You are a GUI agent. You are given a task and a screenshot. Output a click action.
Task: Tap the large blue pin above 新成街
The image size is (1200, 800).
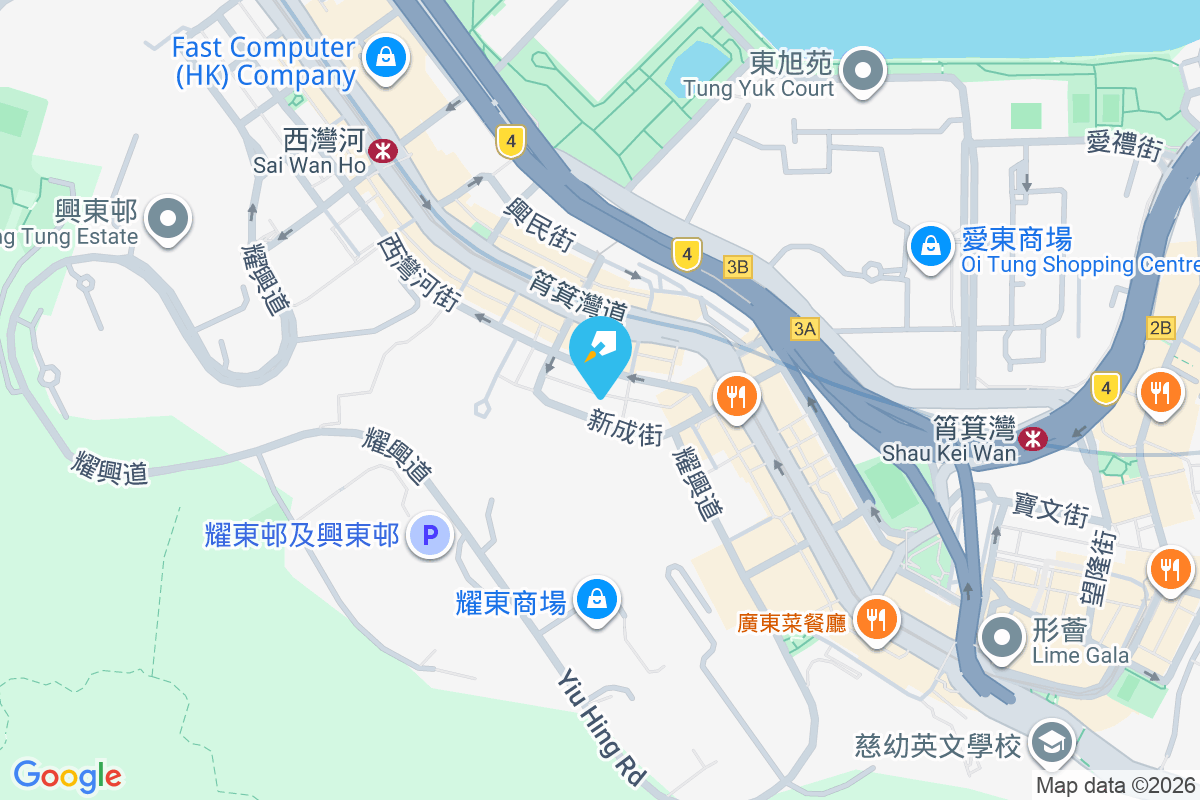(600, 352)
